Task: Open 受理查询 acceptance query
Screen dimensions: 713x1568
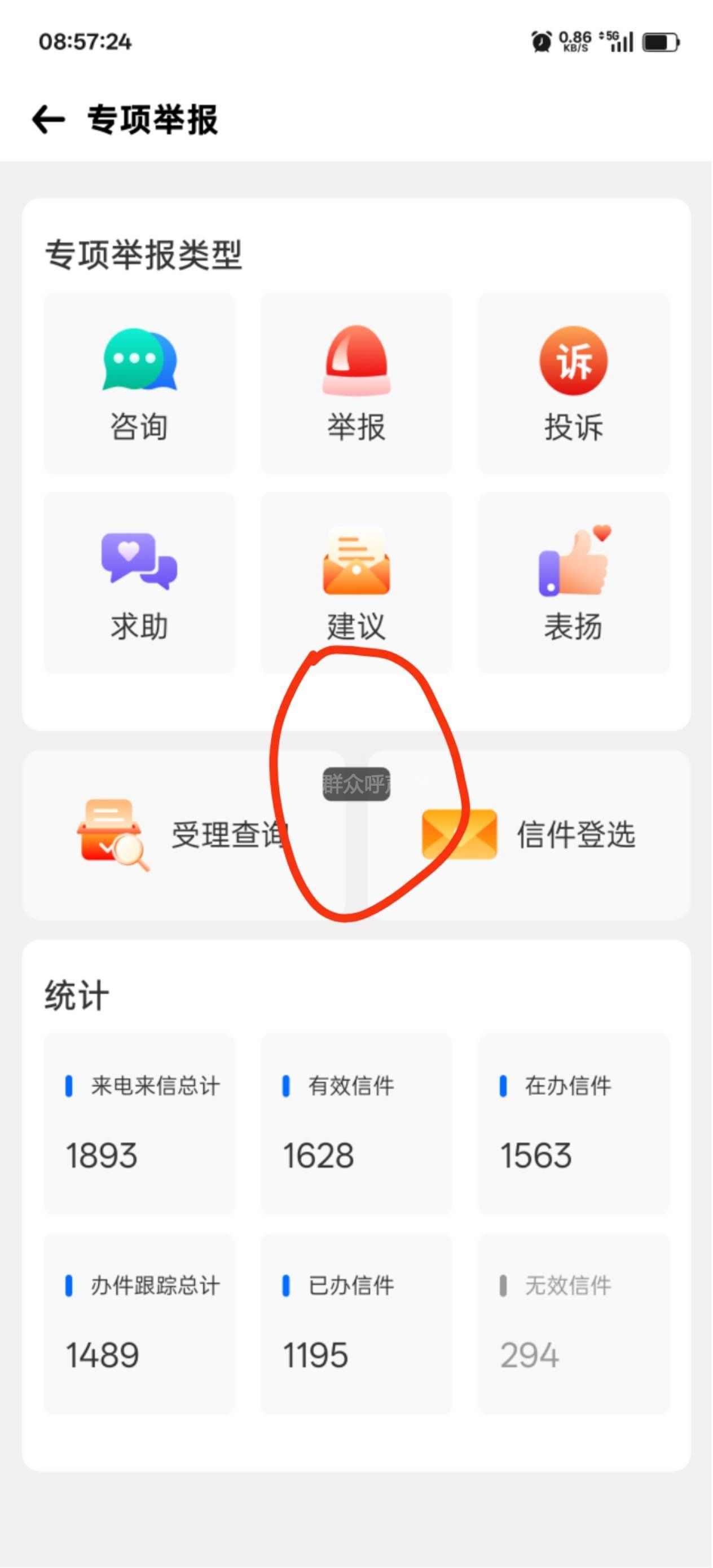Action: click(183, 835)
